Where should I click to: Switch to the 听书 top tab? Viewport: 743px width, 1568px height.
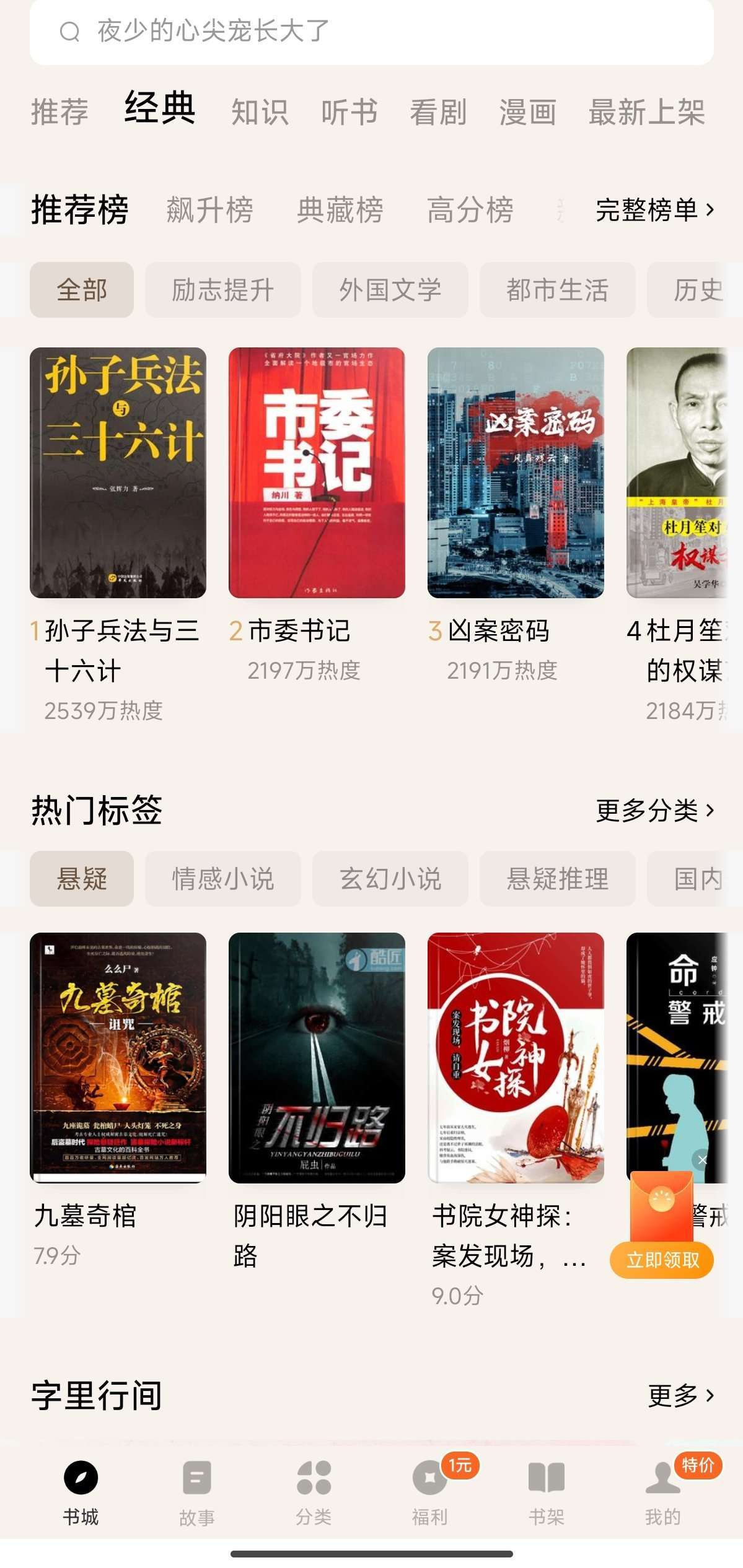click(x=349, y=112)
